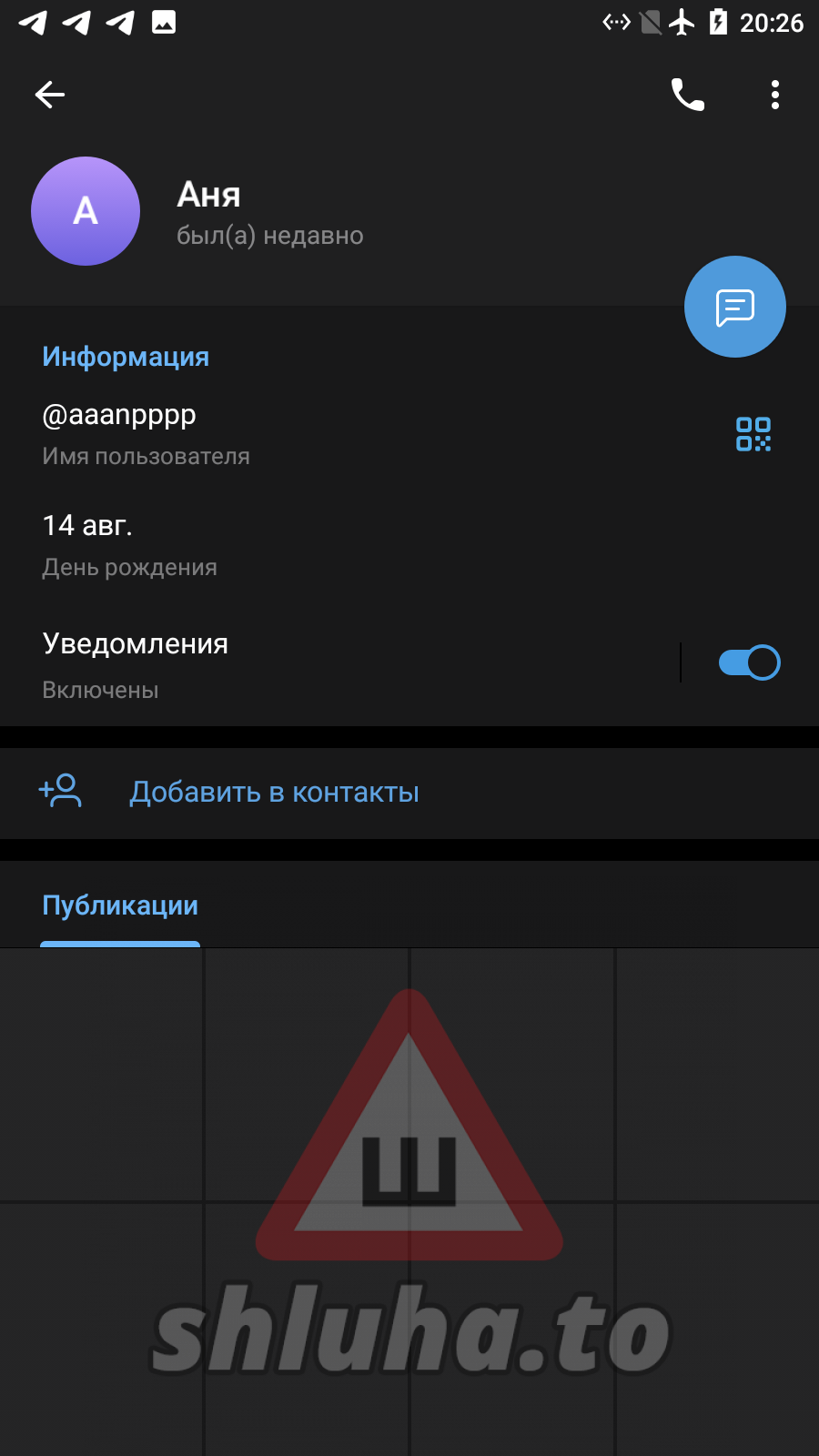Select the Публикации tab

click(x=120, y=905)
